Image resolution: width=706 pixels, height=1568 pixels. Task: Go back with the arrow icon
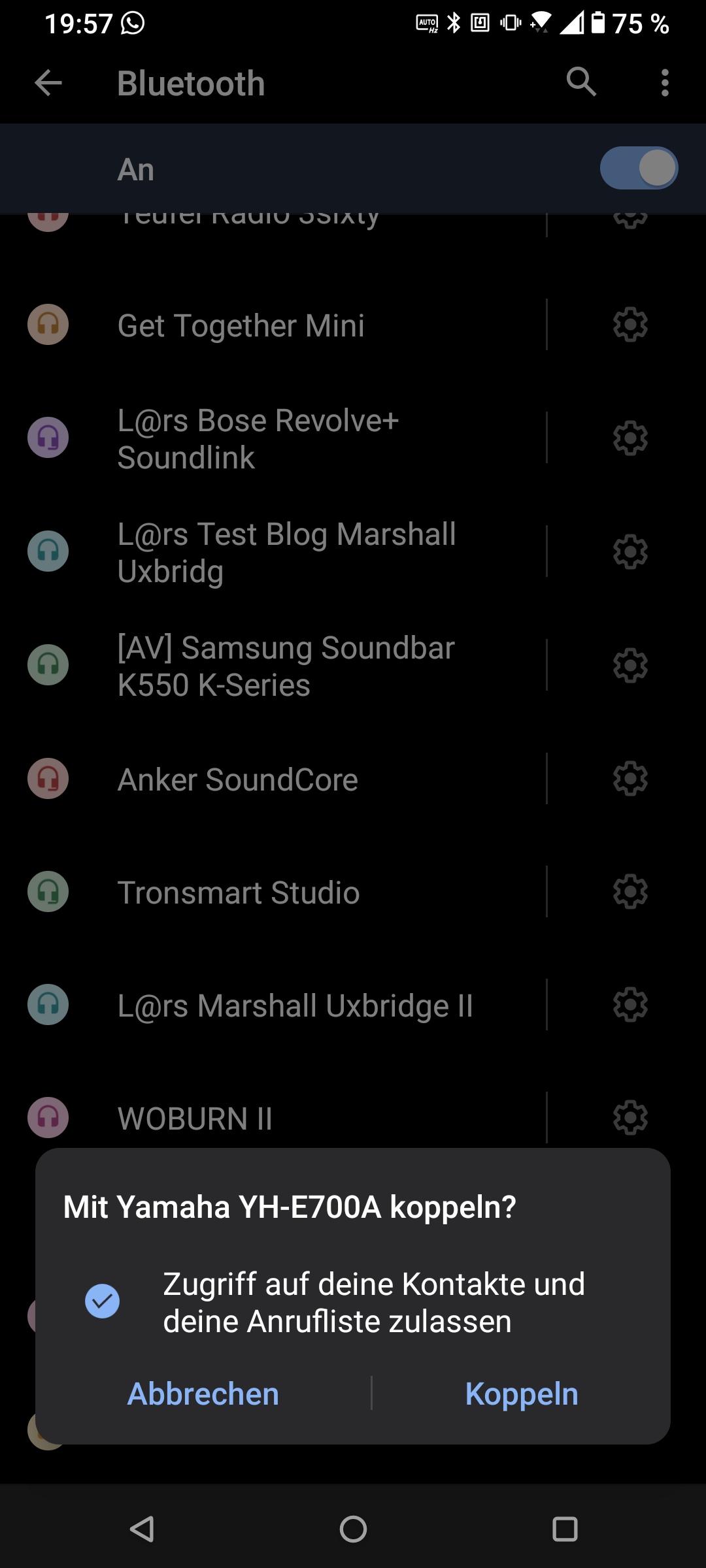pos(48,83)
